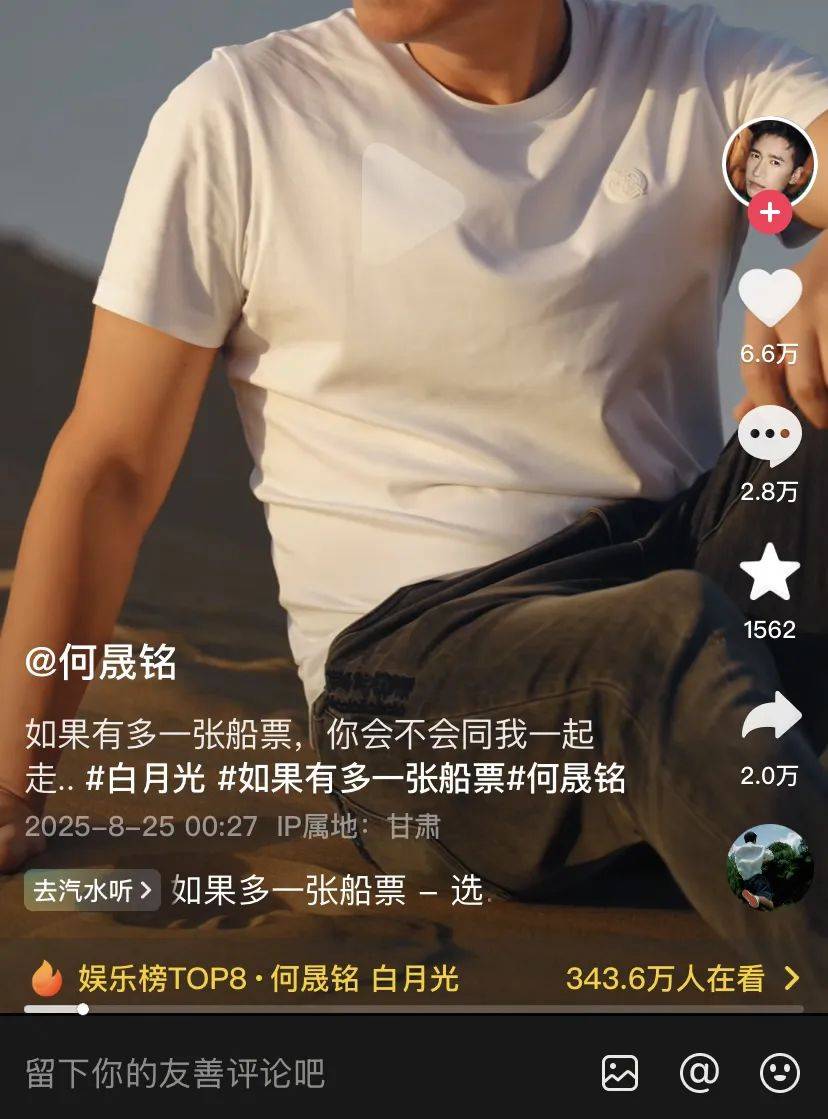Mention someone with the @ icon
The image size is (828, 1119).
699,1073
